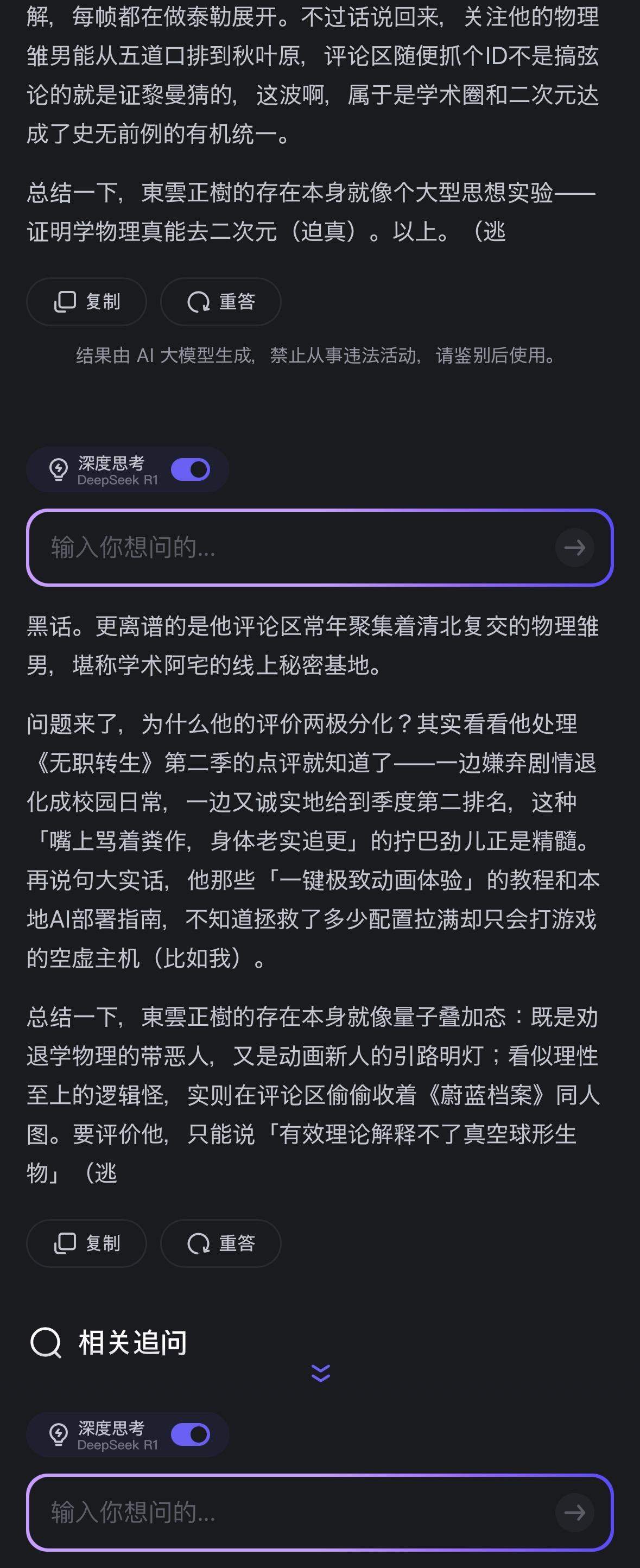Tap send arrow in input beneath 相关追问
The height and width of the screenshot is (1568, 640).
[x=574, y=1512]
